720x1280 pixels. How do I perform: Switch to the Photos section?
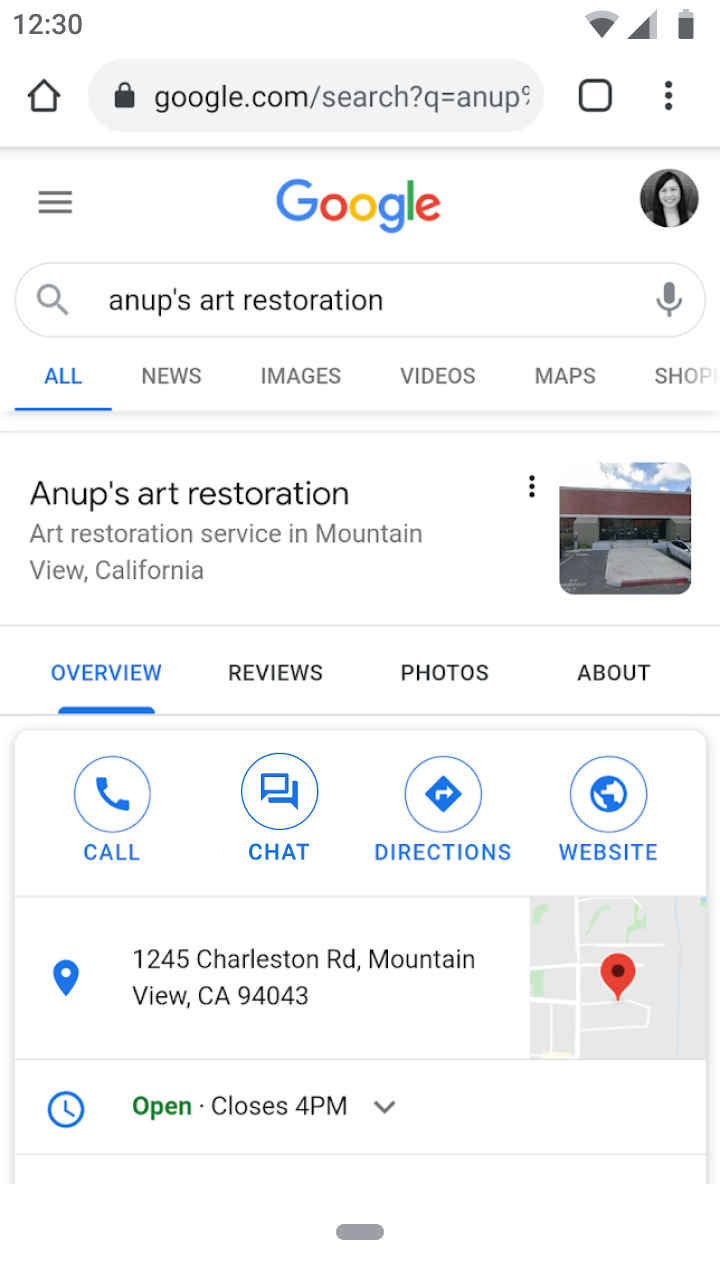[444, 673]
